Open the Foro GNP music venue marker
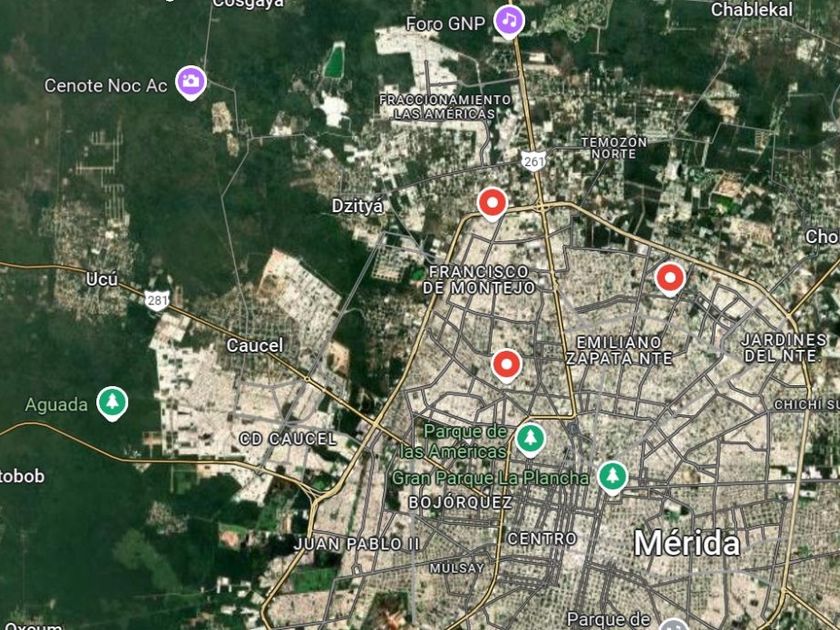Image resolution: width=840 pixels, height=630 pixels. (510, 20)
